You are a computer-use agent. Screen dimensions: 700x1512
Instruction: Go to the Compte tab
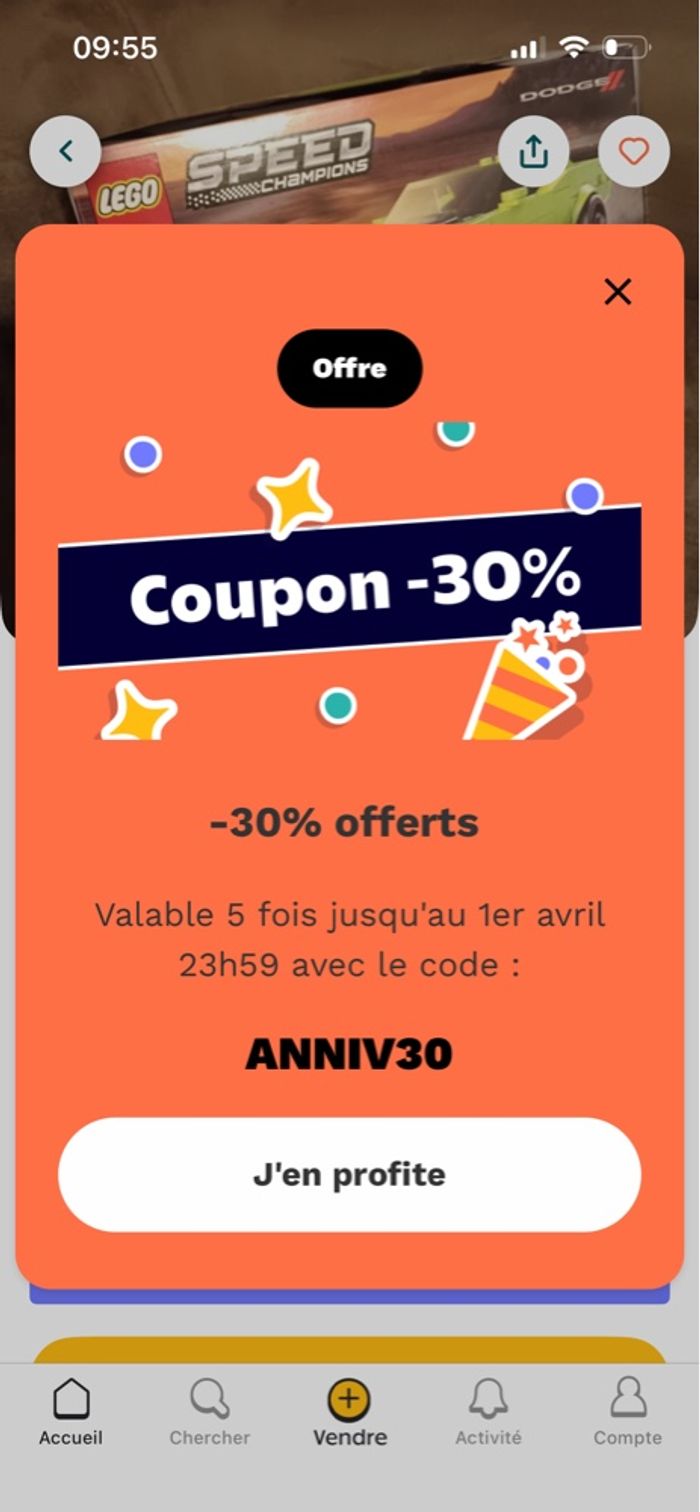tap(627, 1412)
